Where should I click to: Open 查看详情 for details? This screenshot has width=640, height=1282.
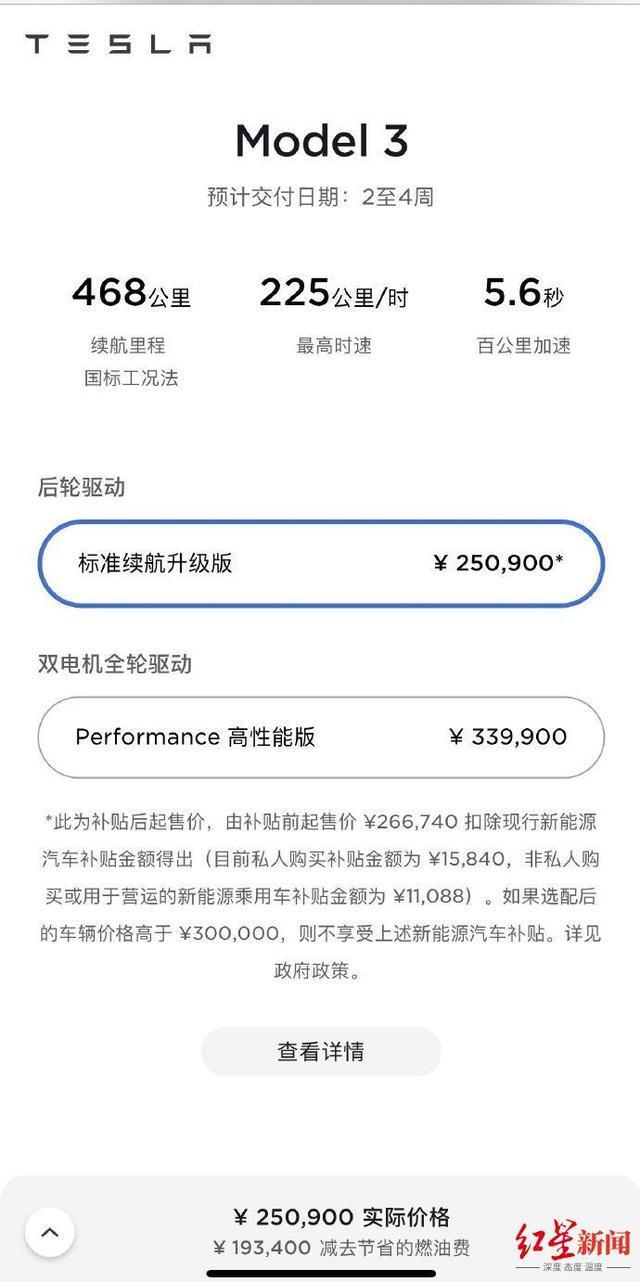click(x=320, y=1051)
